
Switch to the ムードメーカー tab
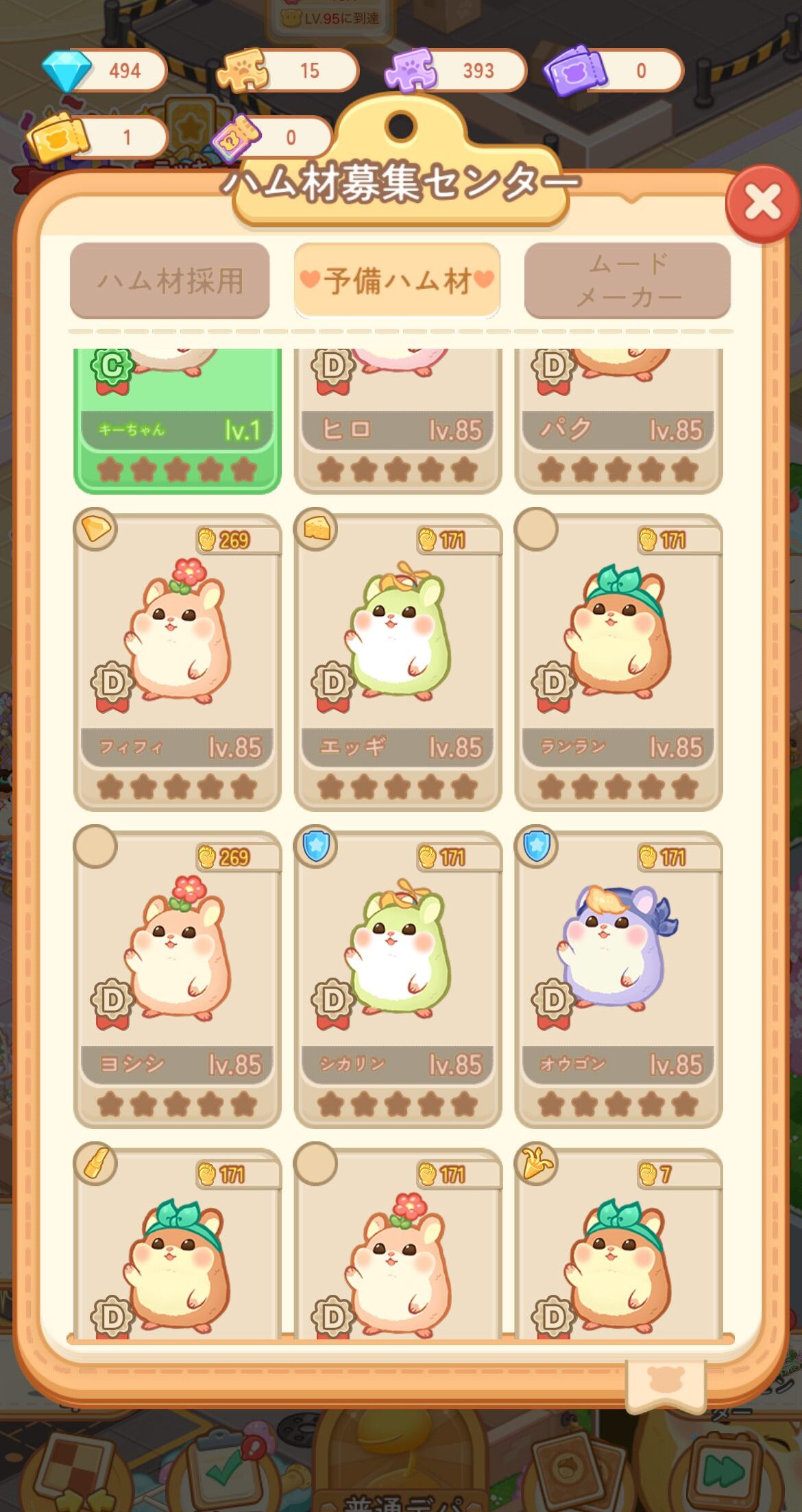[627, 280]
